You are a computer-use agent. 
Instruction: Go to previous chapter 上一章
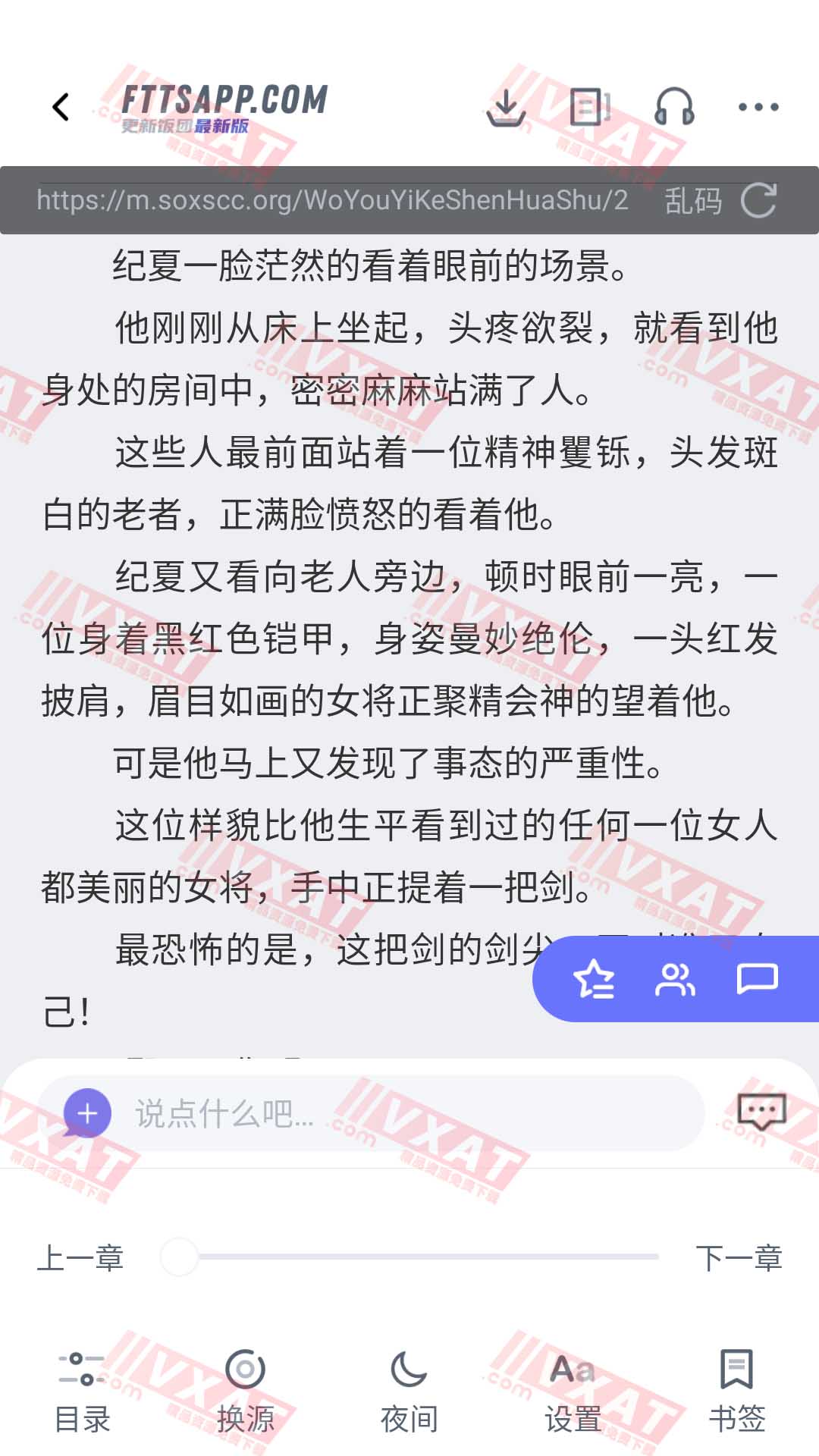point(80,1258)
